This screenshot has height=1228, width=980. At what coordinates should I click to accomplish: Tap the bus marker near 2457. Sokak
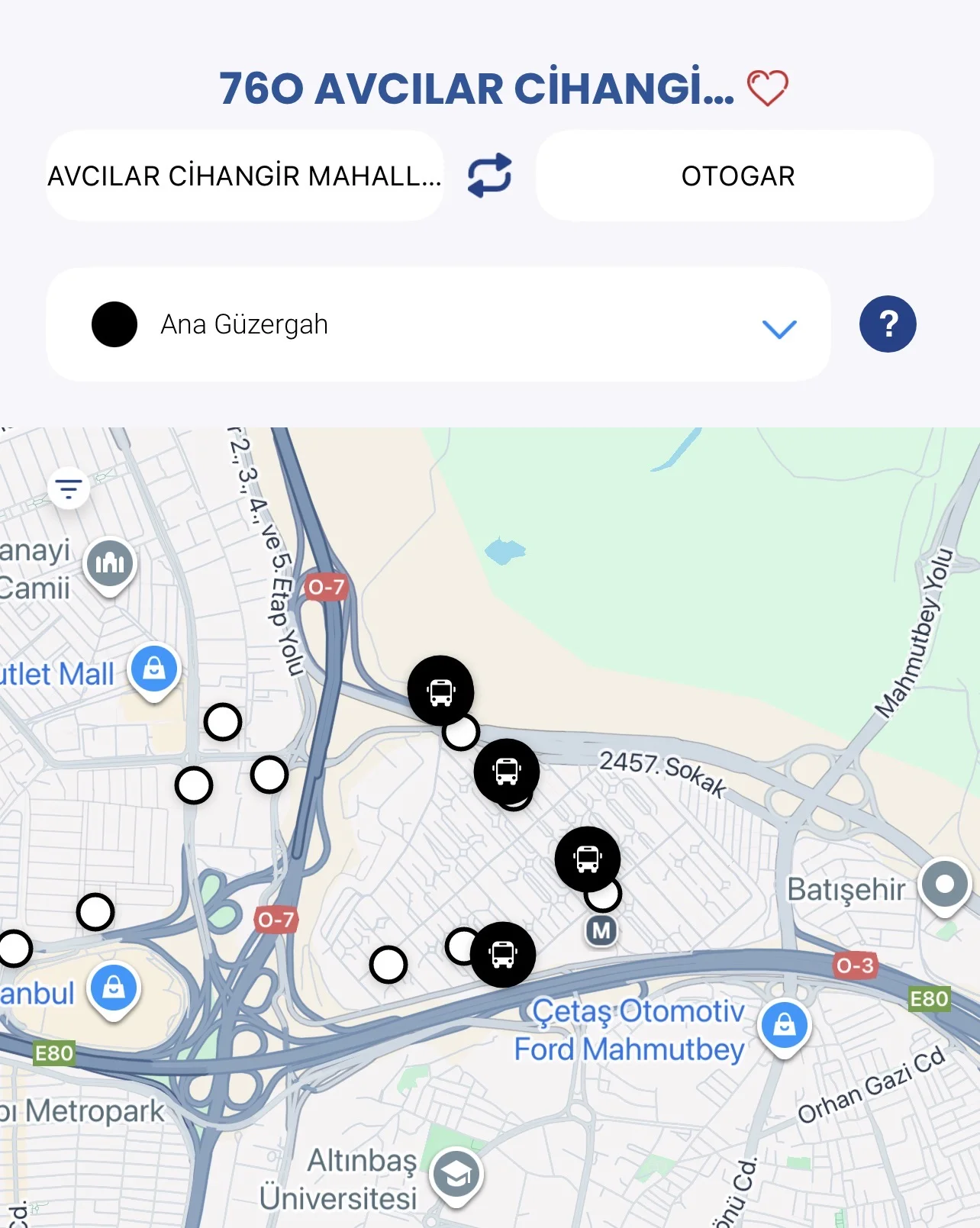pos(507,771)
